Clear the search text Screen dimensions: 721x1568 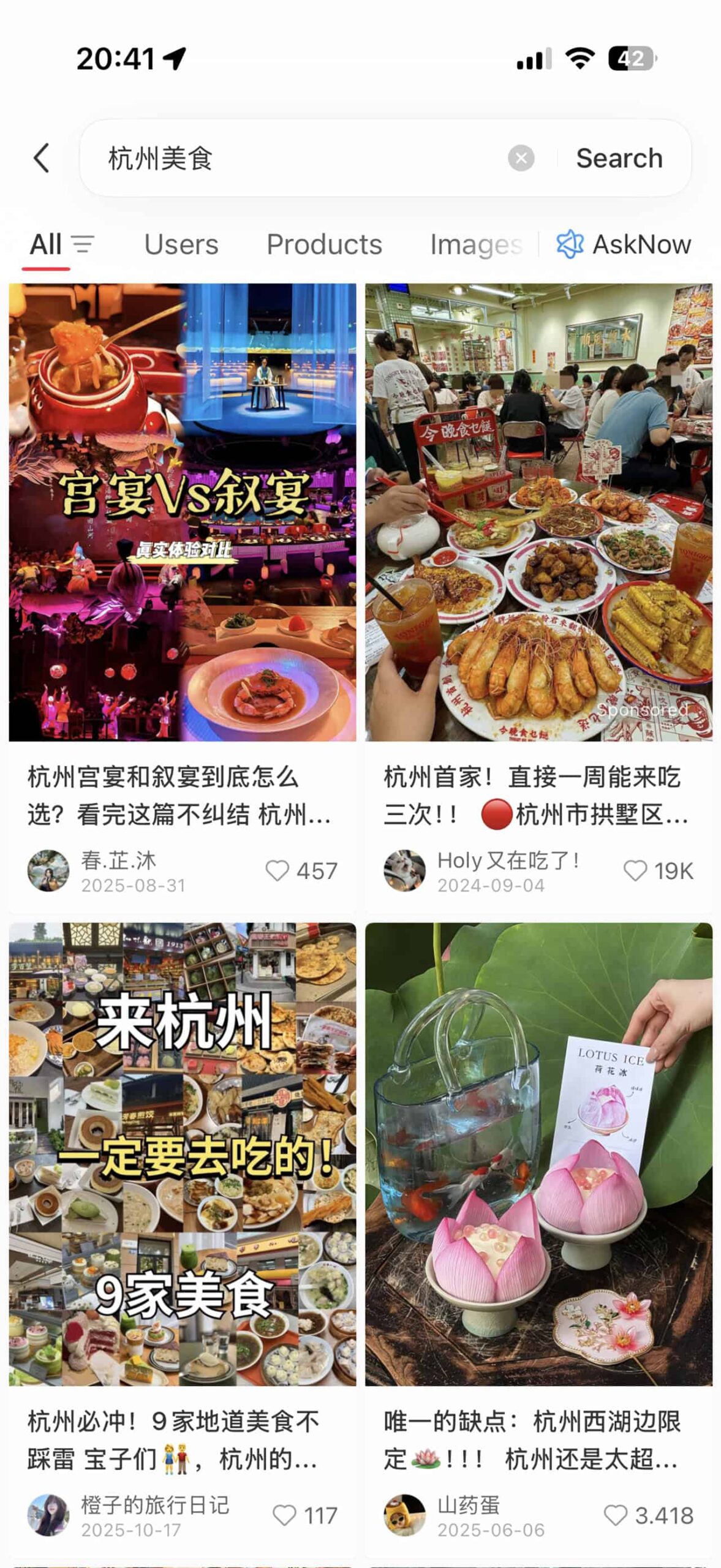pyautogui.click(x=521, y=159)
